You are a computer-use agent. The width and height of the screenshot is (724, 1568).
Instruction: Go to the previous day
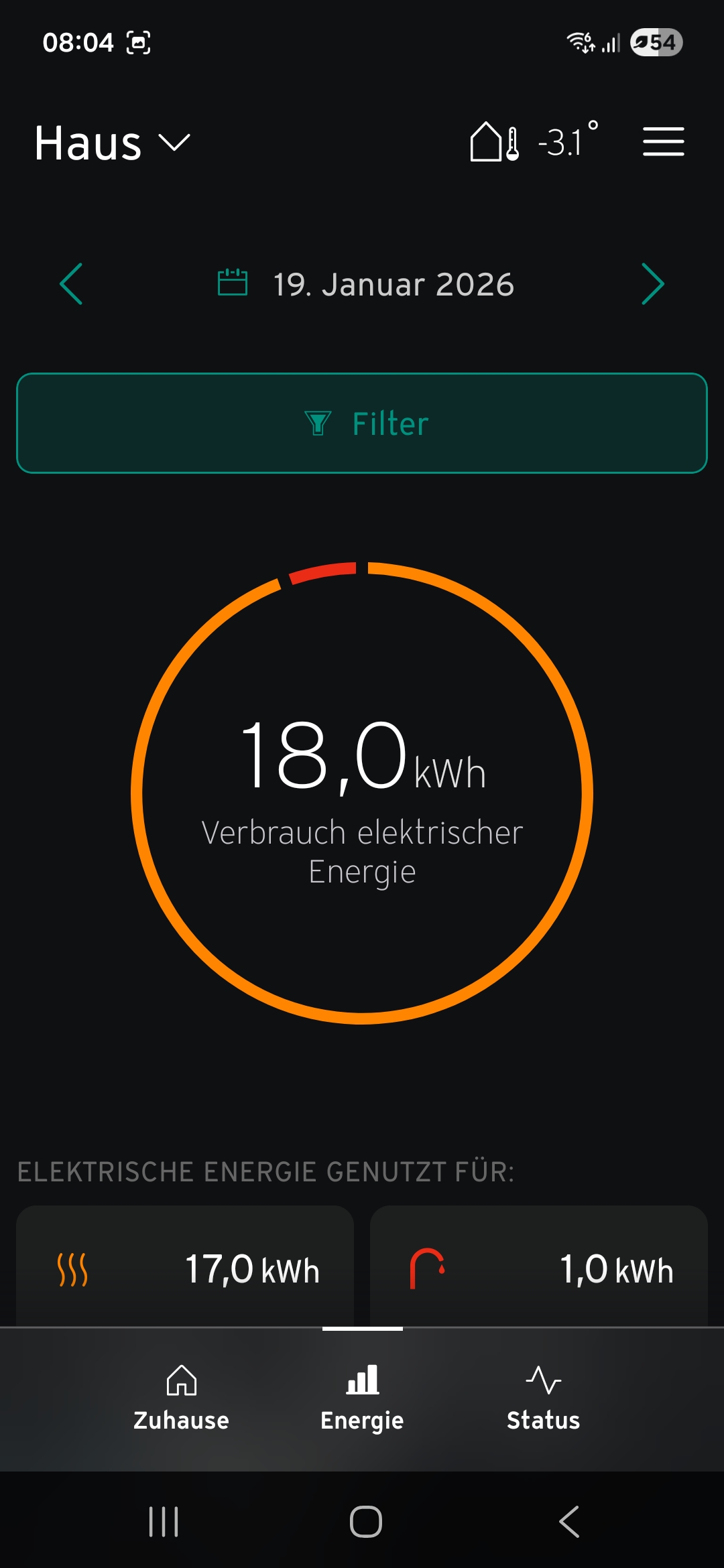(x=71, y=284)
